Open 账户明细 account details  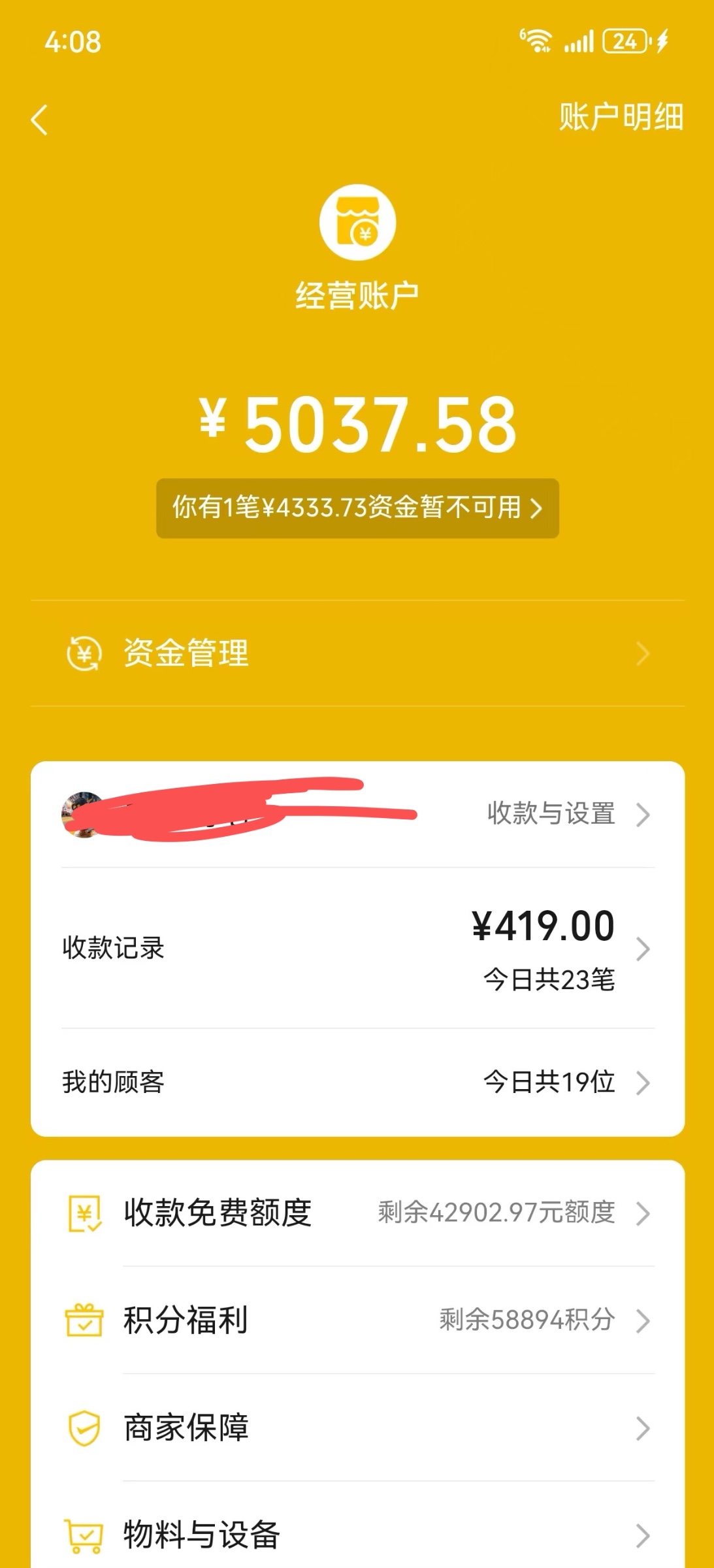[x=621, y=118]
